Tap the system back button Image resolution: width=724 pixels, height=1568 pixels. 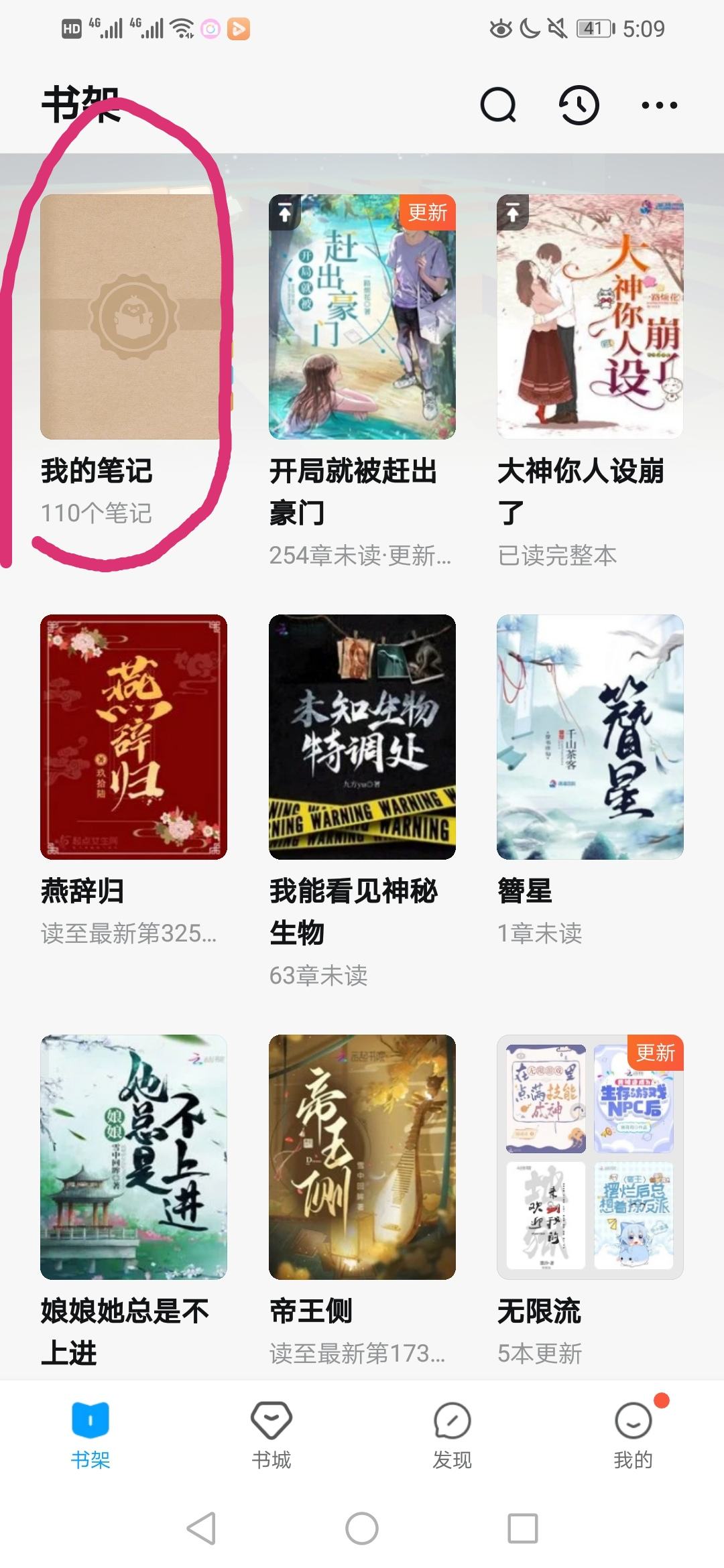coord(201,1529)
